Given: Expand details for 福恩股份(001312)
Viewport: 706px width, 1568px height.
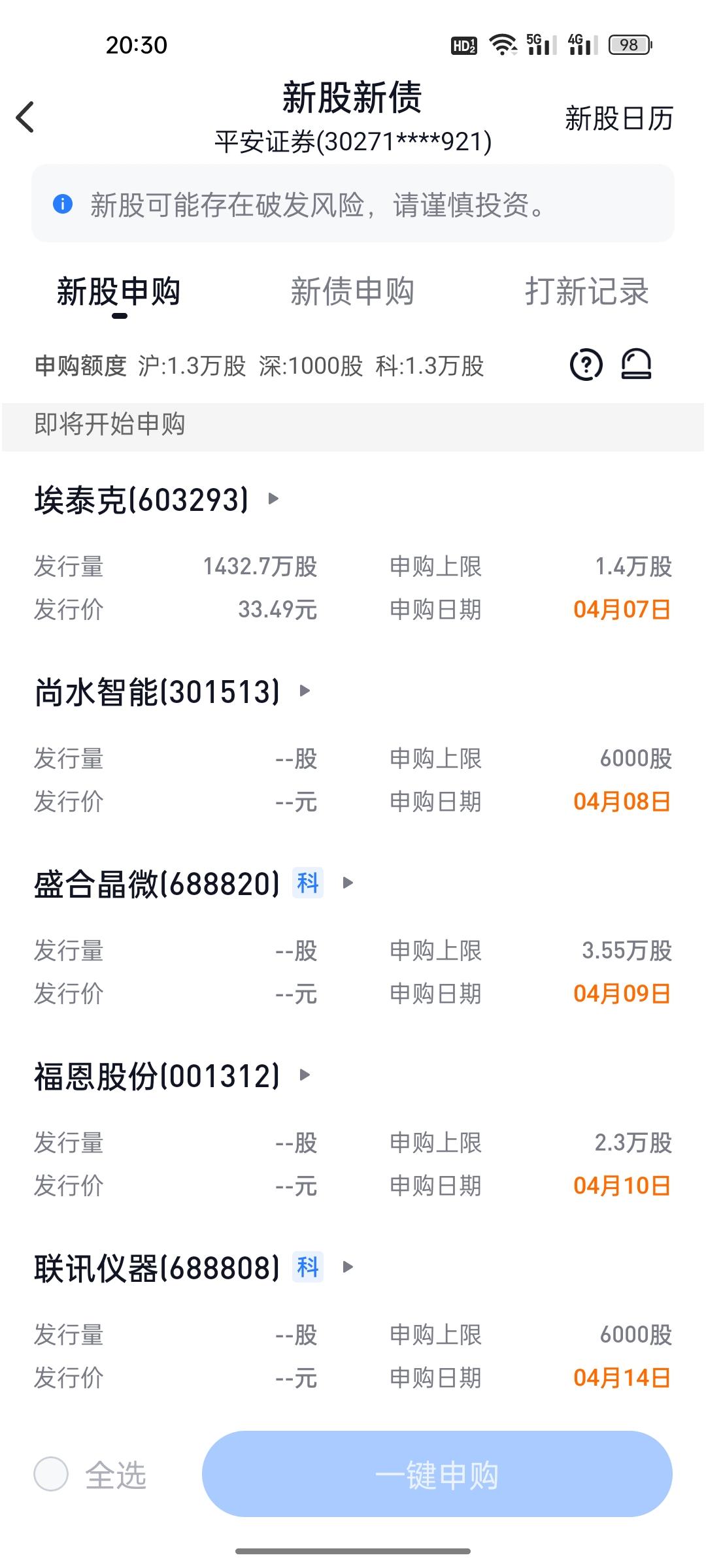Looking at the screenshot, I should pyautogui.click(x=304, y=1077).
